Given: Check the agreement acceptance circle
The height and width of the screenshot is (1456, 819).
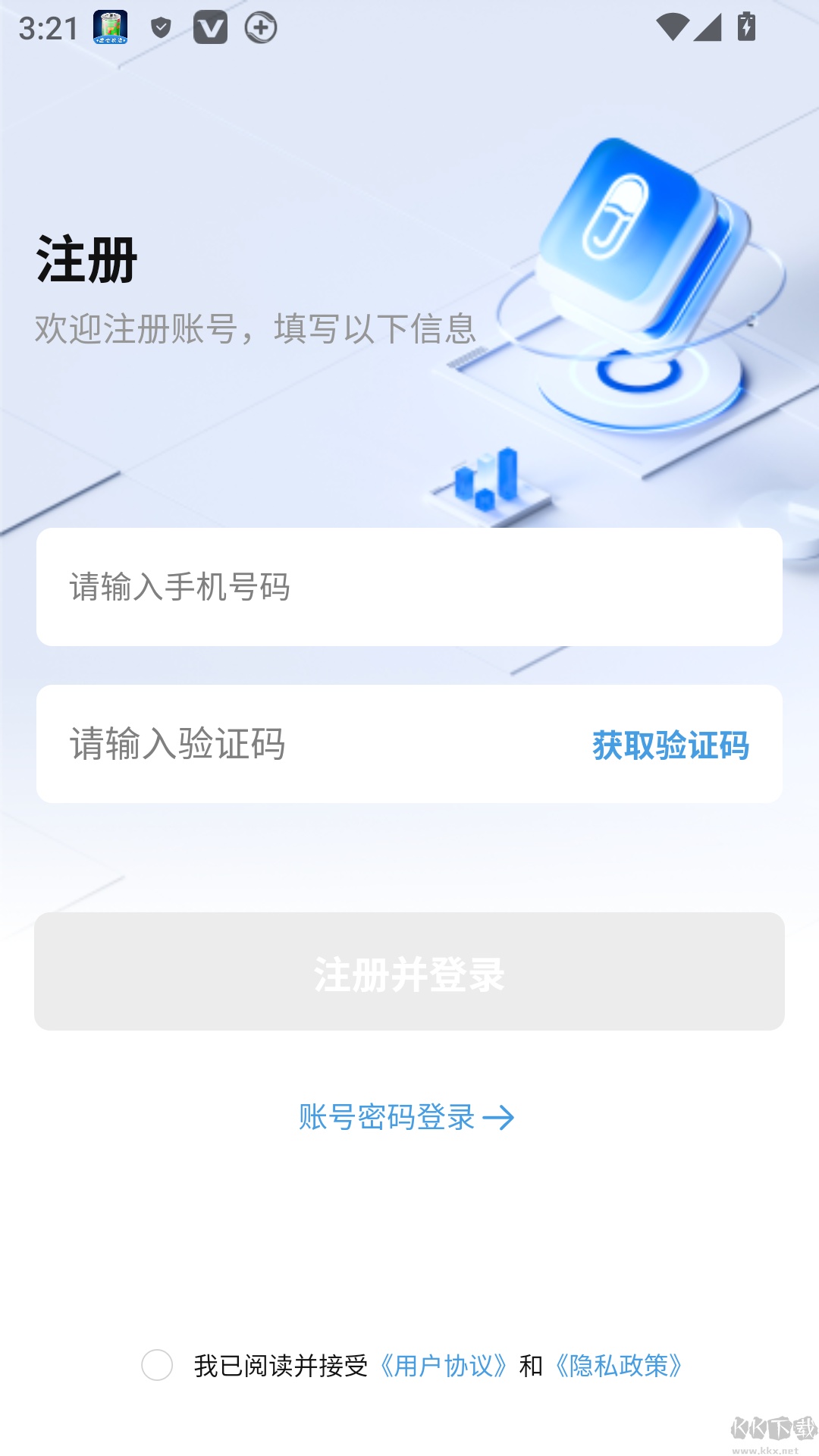Looking at the screenshot, I should pos(158,1367).
